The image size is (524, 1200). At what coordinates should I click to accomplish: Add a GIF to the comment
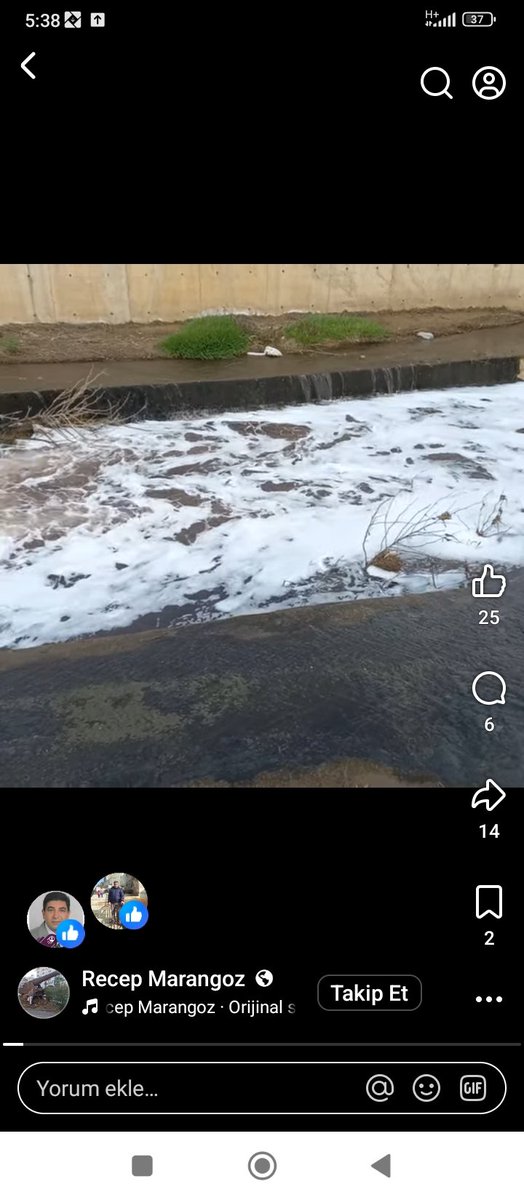point(473,1088)
